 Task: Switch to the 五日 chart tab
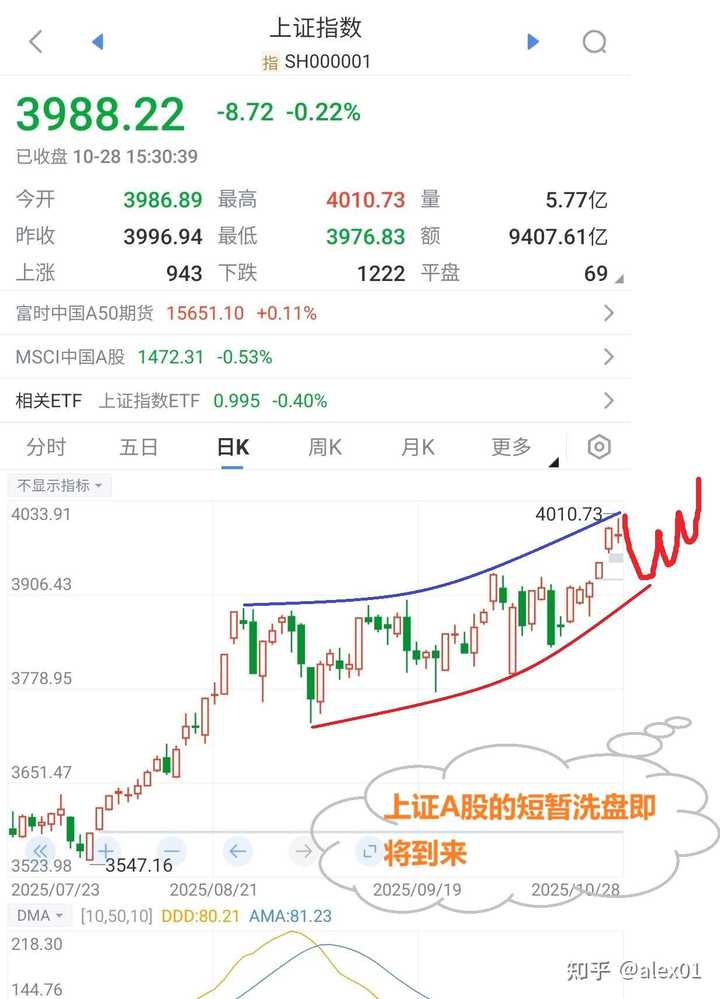pyautogui.click(x=139, y=447)
